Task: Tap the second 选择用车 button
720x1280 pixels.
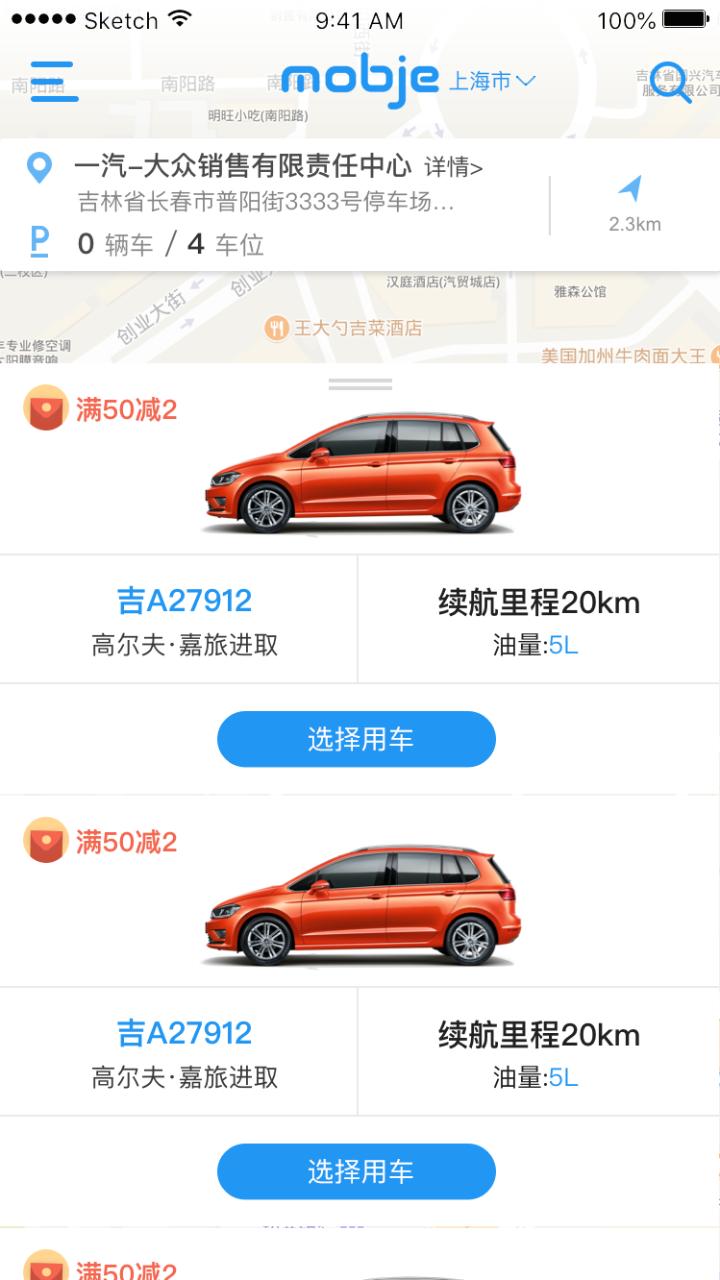Action: click(x=357, y=1171)
